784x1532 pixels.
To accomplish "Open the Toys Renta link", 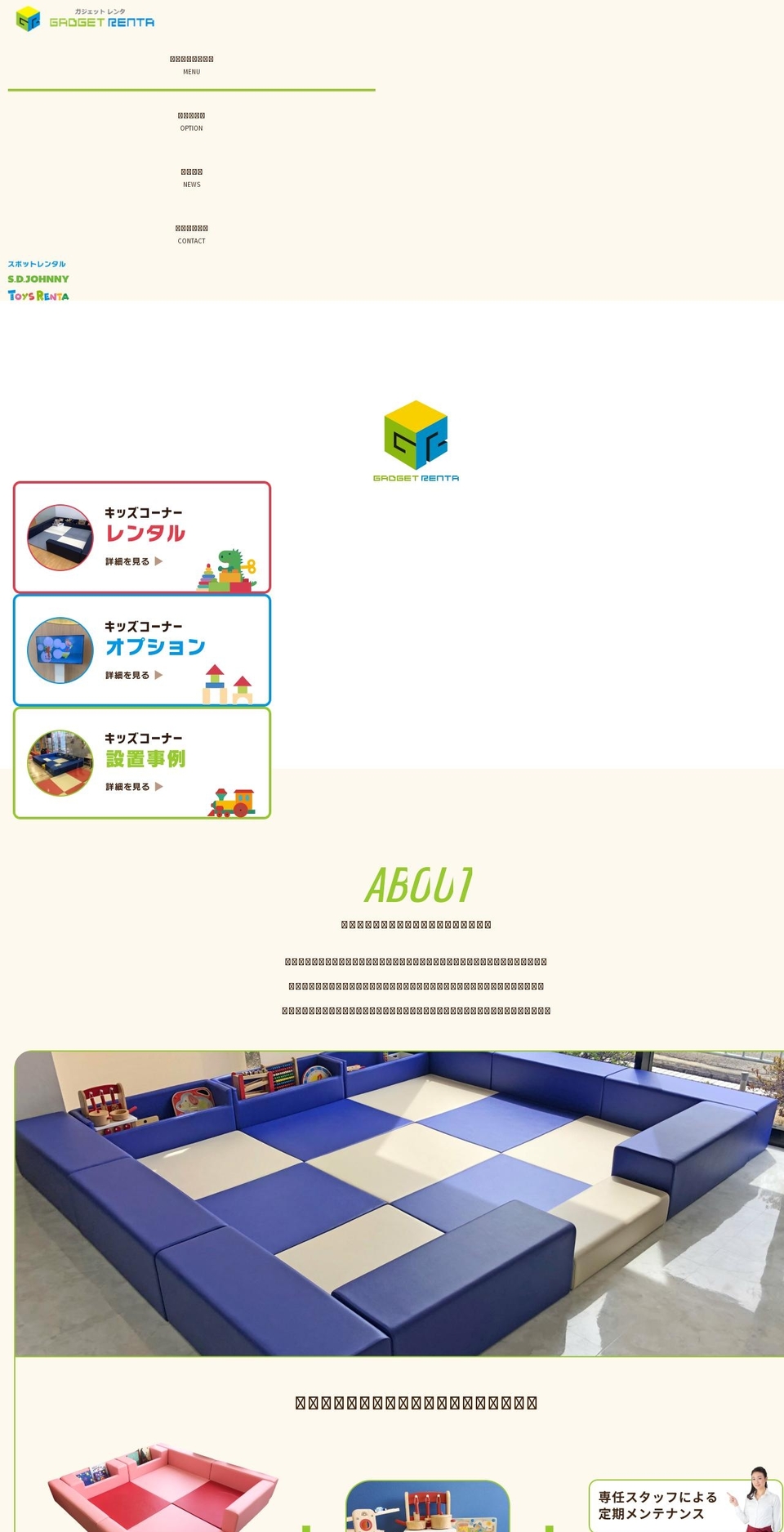I will pos(38,296).
